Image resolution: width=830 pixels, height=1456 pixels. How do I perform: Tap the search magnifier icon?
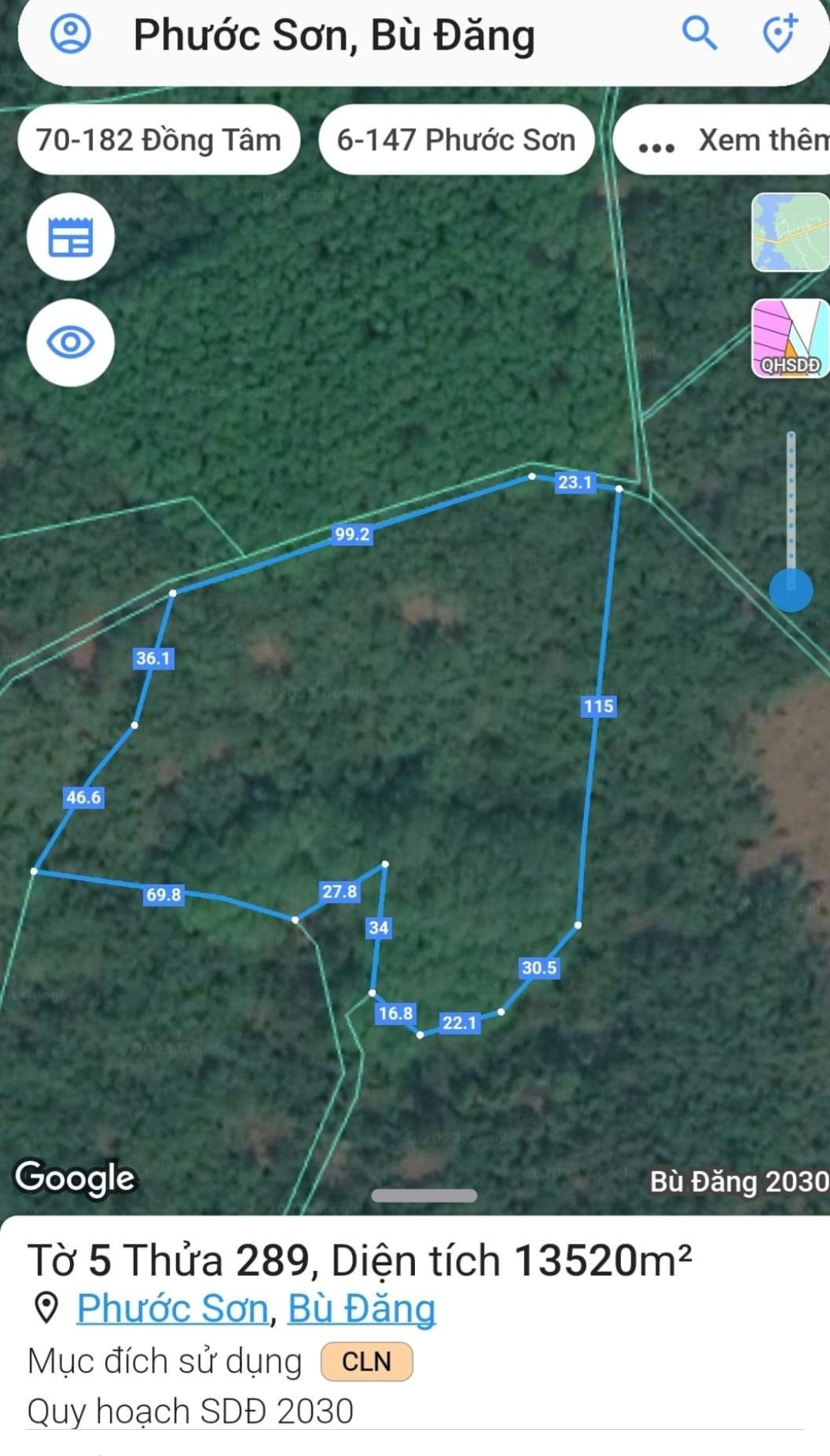(x=699, y=34)
